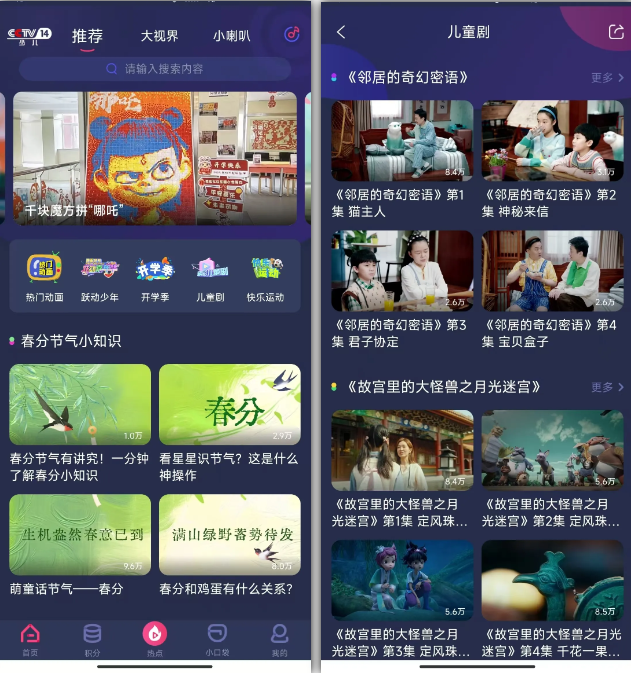The height and width of the screenshot is (673, 631).
Task: Switch to the 大视界 tab
Action: [159, 36]
